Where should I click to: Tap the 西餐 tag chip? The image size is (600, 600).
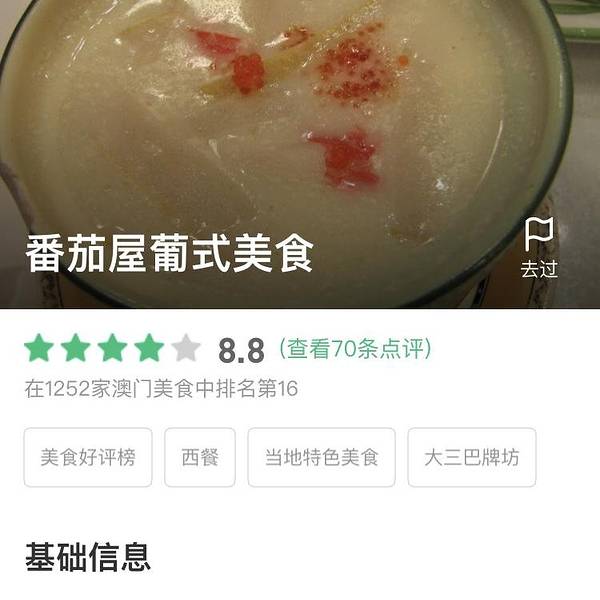point(200,458)
